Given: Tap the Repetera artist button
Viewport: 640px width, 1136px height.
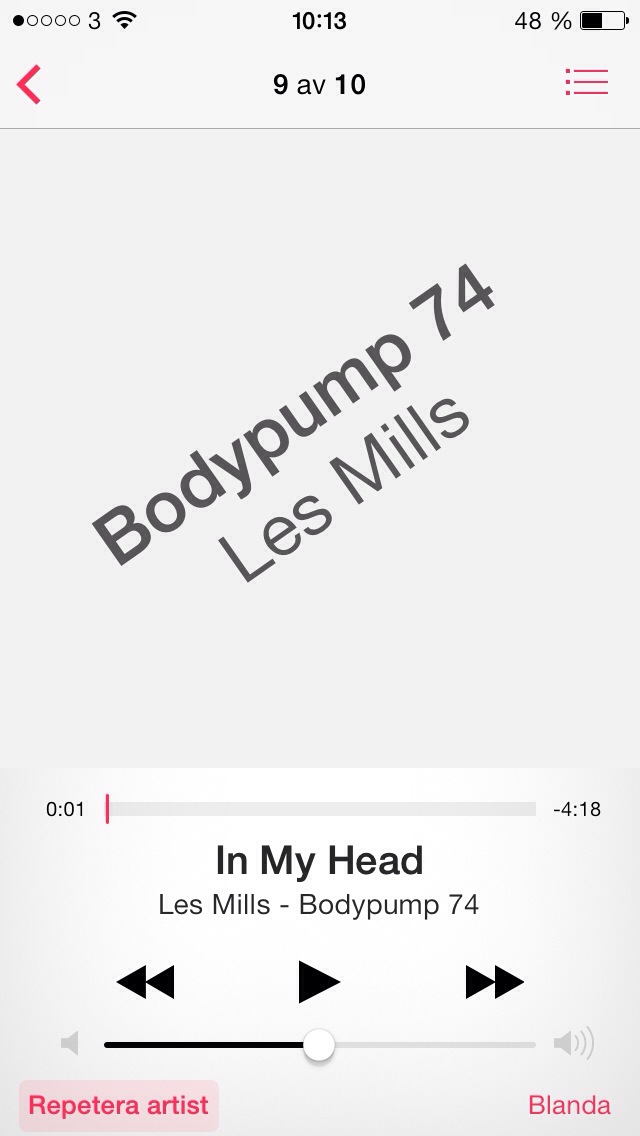Looking at the screenshot, I should coord(118,1105).
